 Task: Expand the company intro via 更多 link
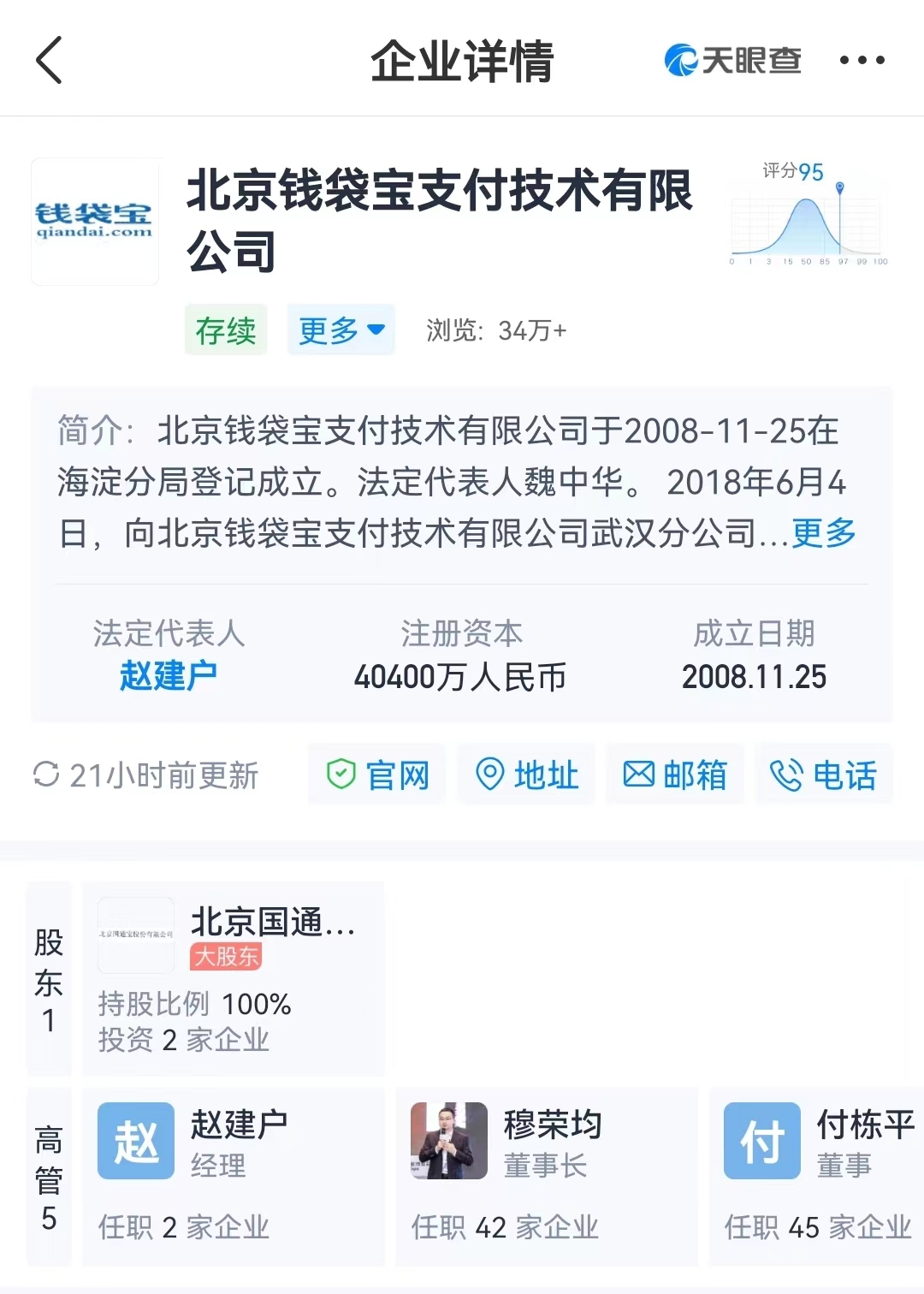click(x=824, y=533)
